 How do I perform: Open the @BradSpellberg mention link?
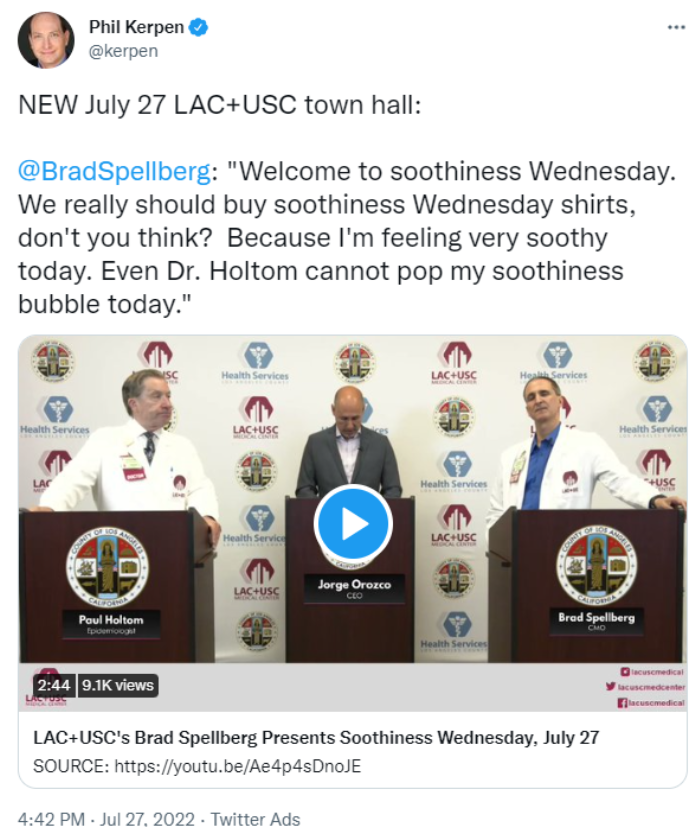[x=115, y=171]
